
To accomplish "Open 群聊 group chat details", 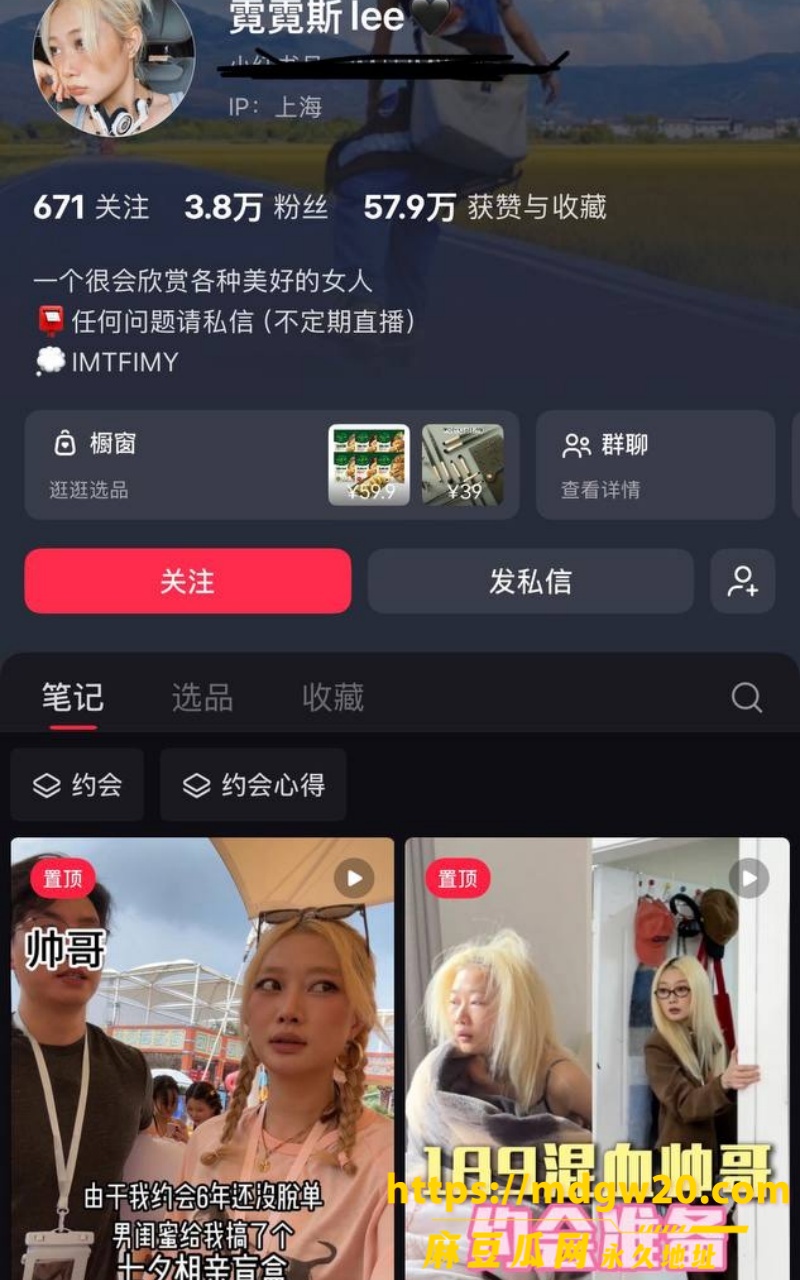I will tap(656, 465).
